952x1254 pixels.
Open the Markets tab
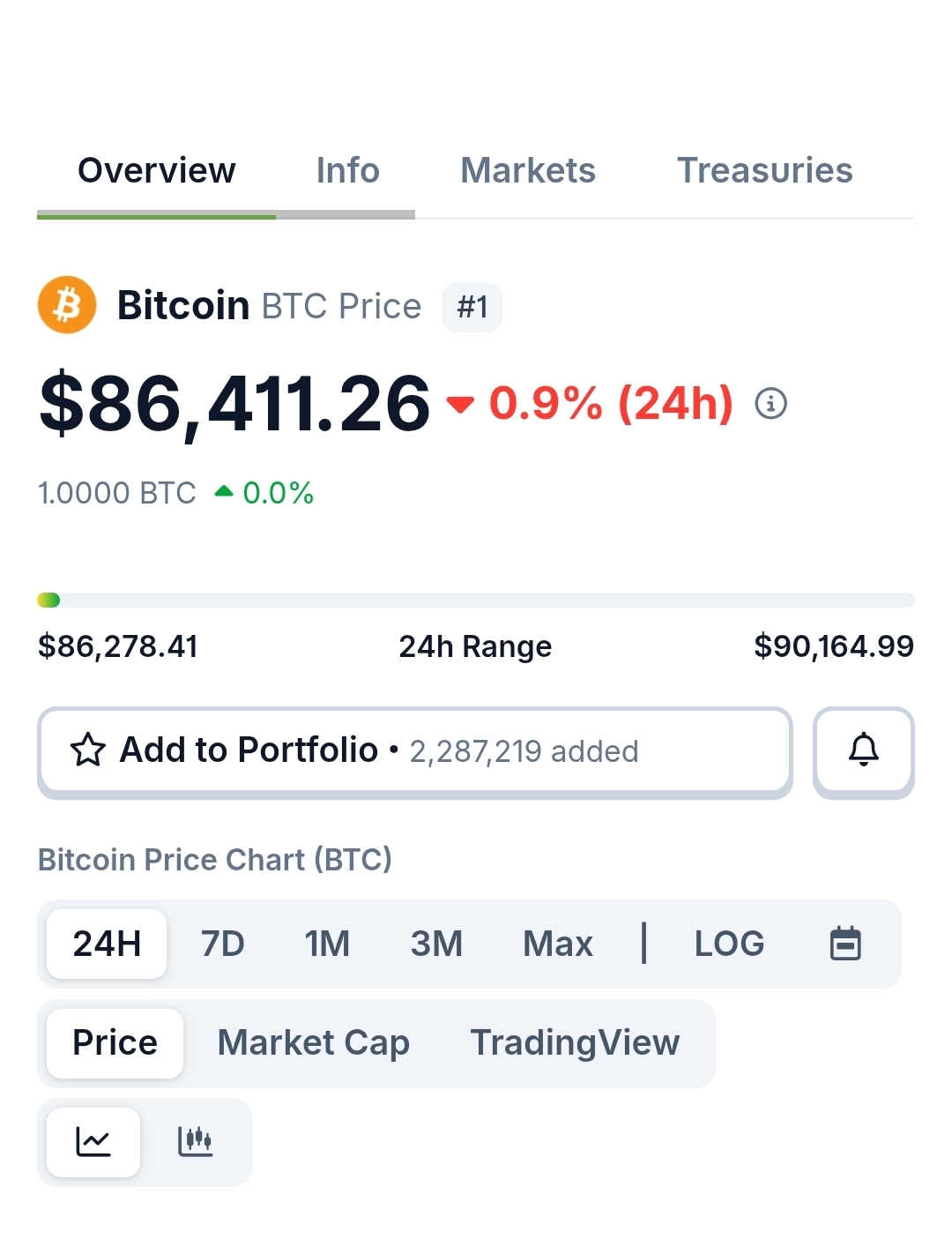click(528, 170)
